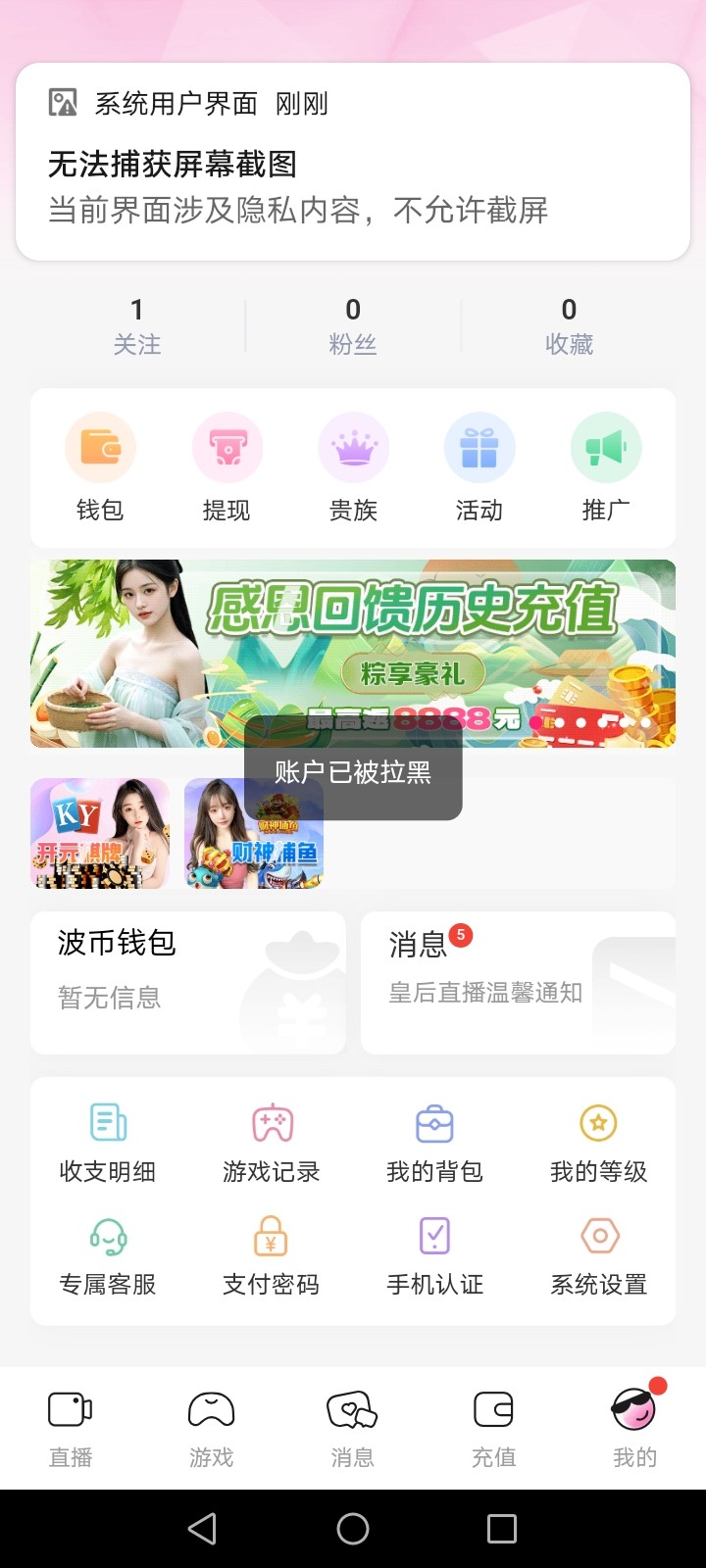Image resolution: width=706 pixels, height=1568 pixels.
Task: Check 我的等级 level page
Action: tap(598, 1142)
